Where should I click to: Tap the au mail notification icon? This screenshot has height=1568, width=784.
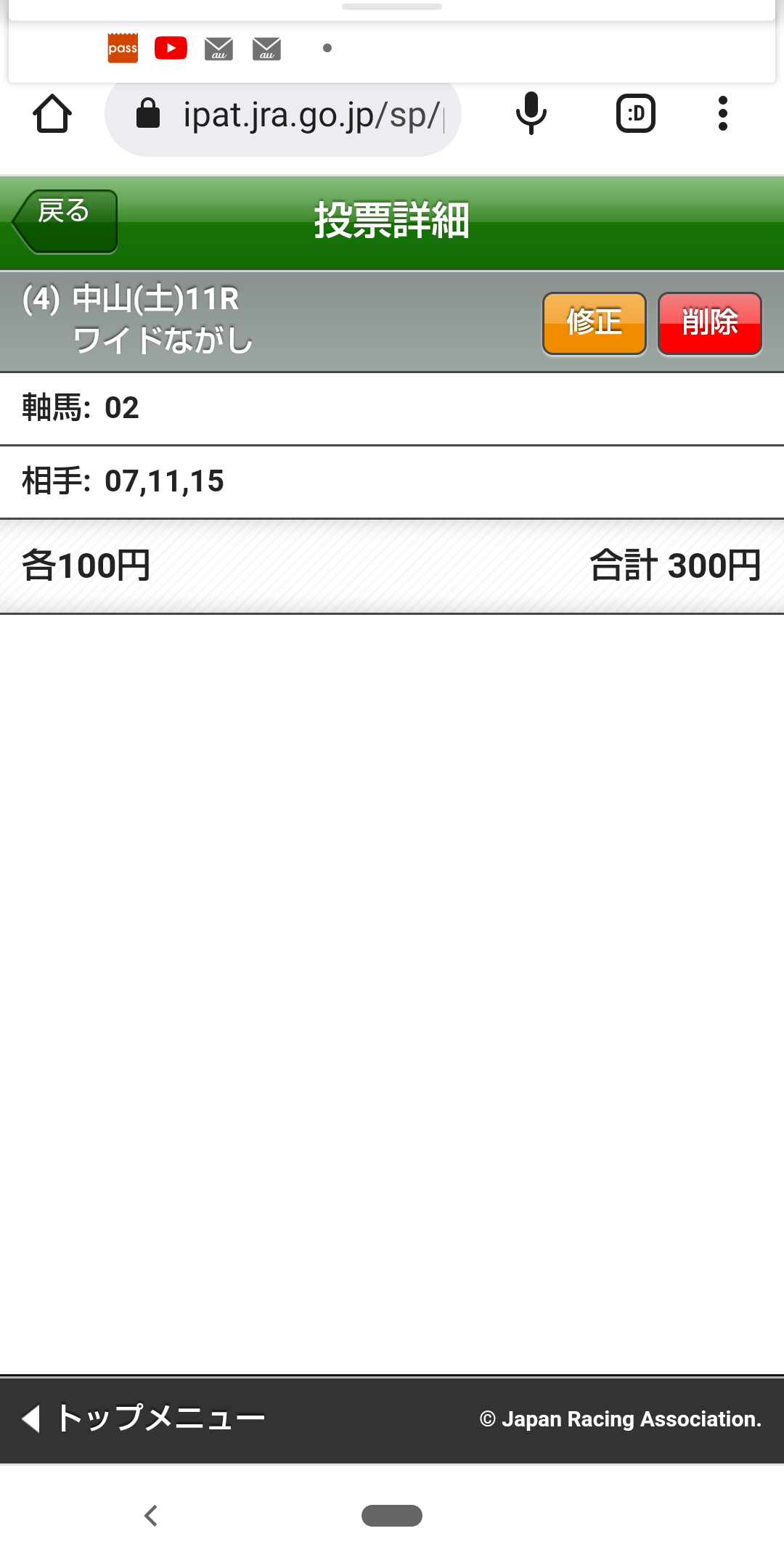coord(219,49)
